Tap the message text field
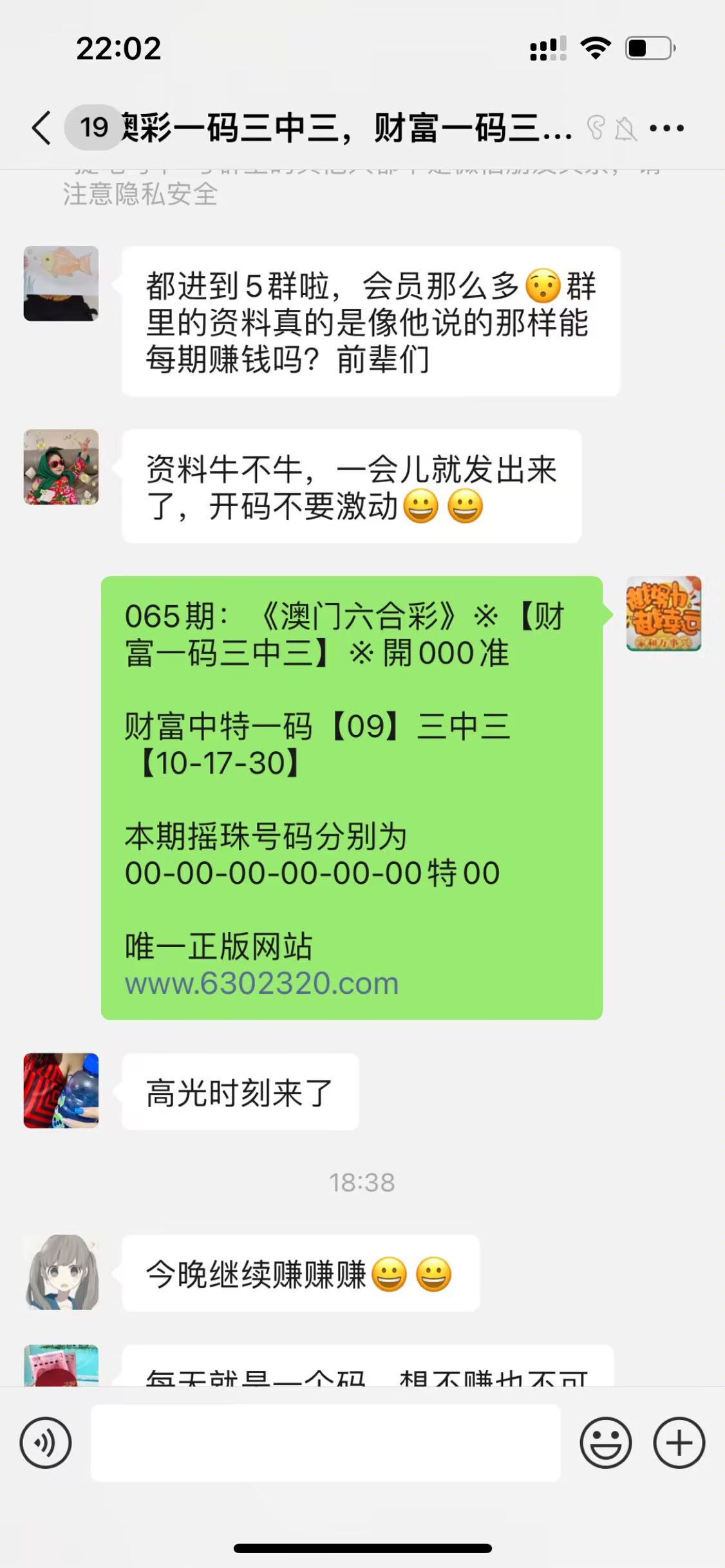The width and height of the screenshot is (725, 1568). (x=325, y=1443)
